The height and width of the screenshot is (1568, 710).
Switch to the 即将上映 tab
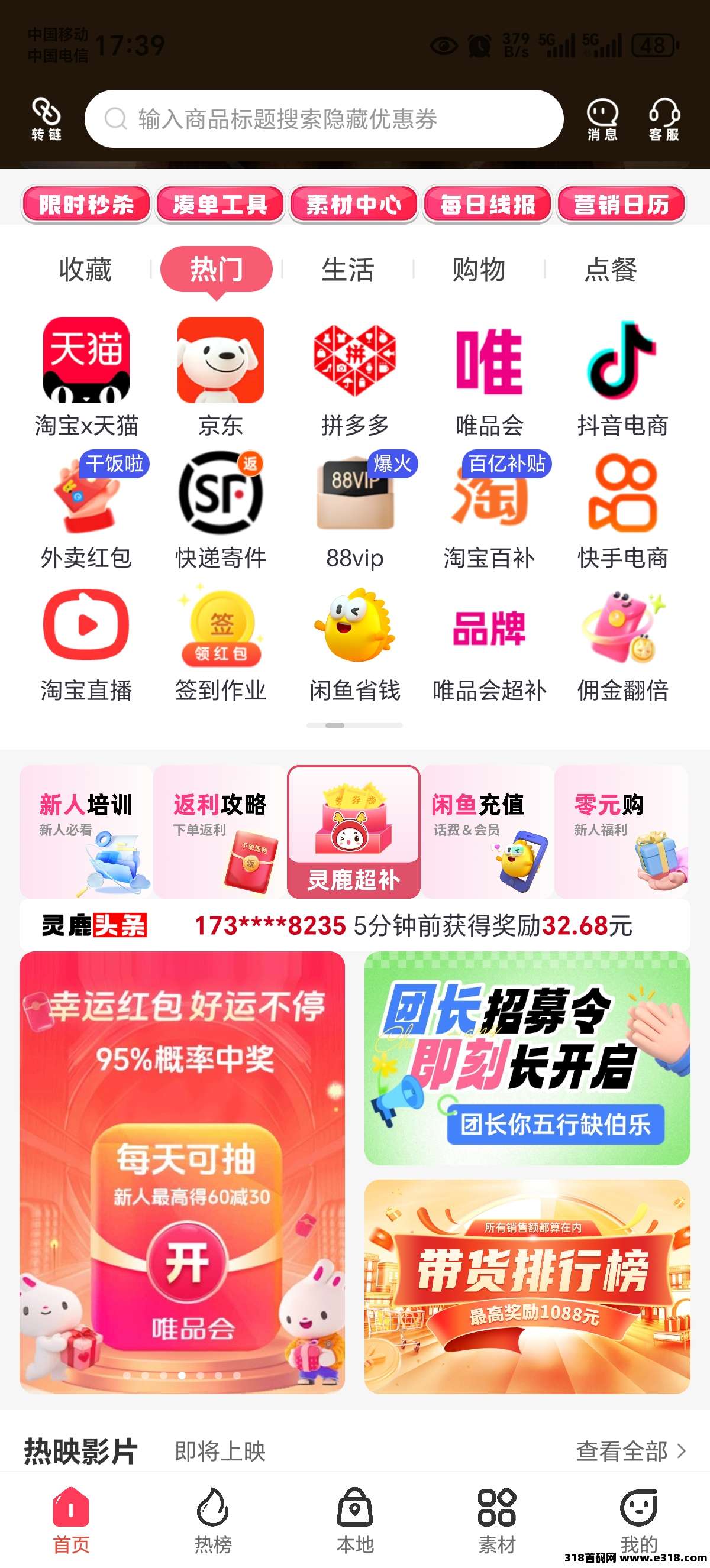click(x=220, y=1451)
